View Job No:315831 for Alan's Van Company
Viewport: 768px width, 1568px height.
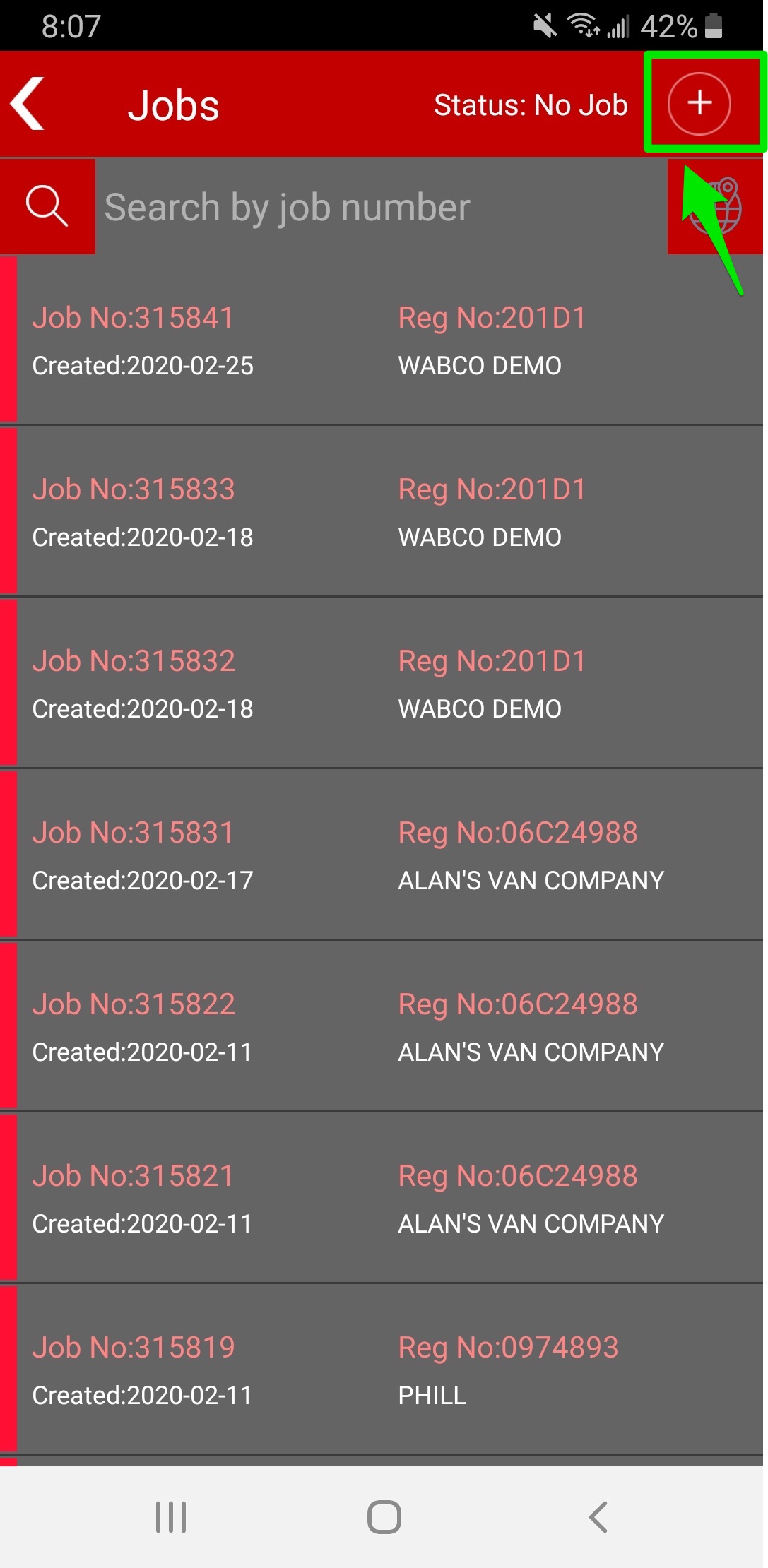coord(382,855)
